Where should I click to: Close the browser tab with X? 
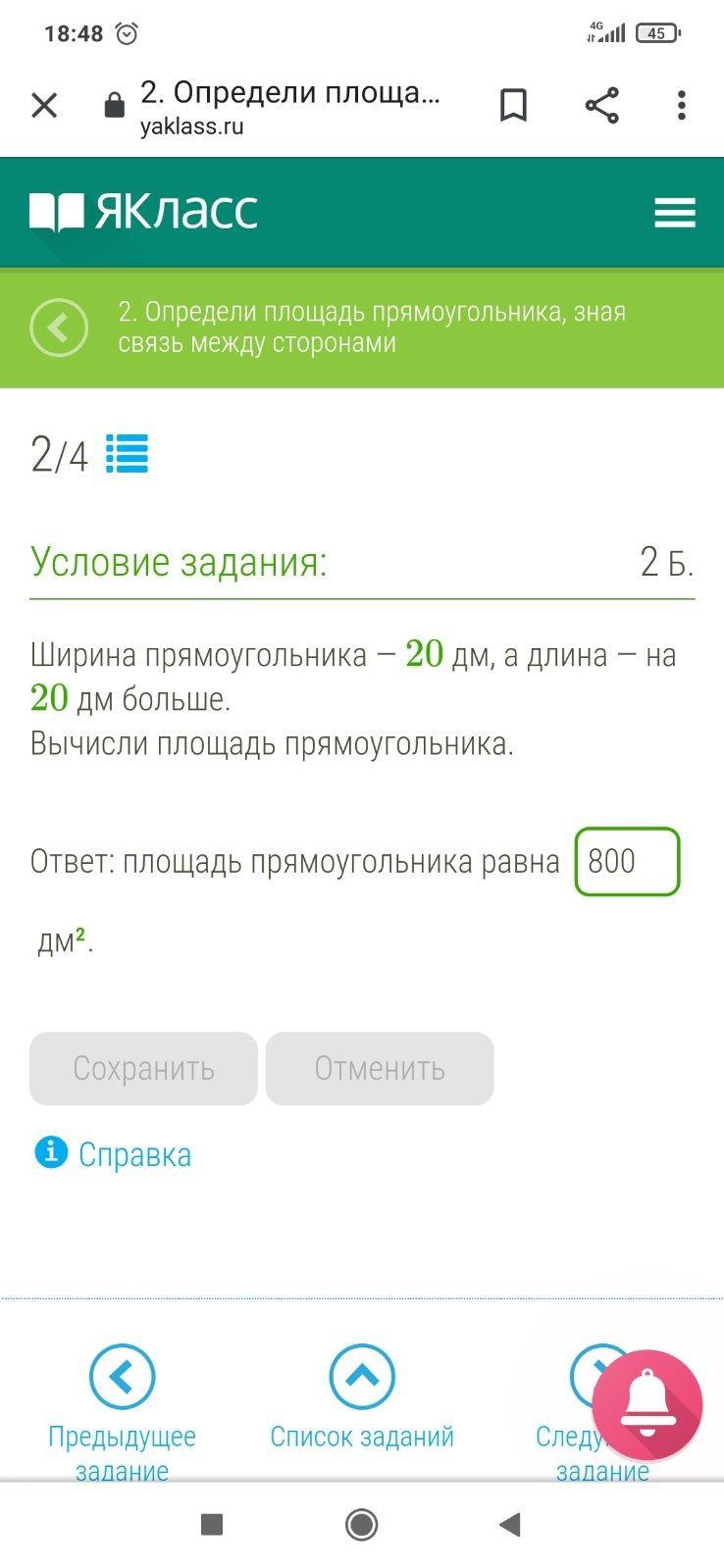coord(44,106)
